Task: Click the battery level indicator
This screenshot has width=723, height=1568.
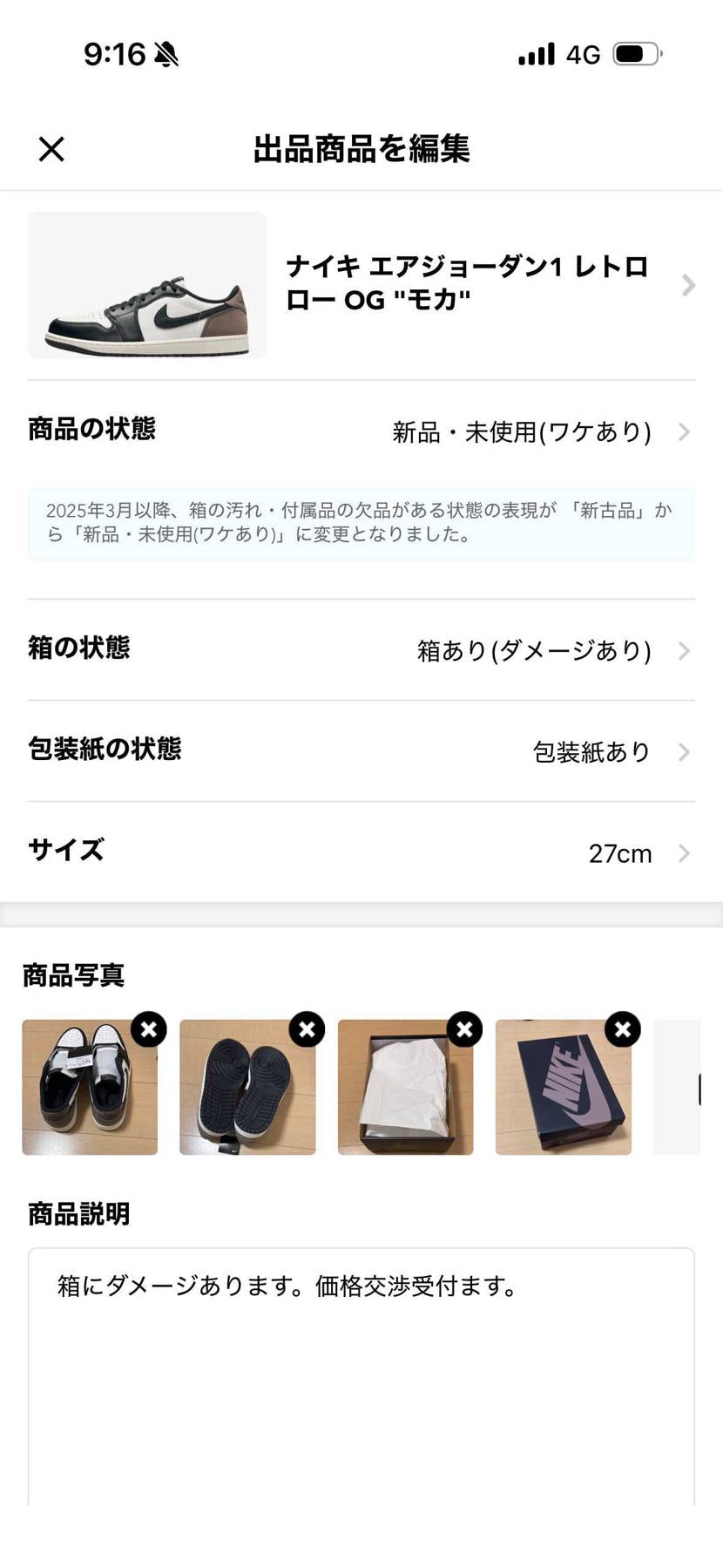Action: pyautogui.click(x=634, y=53)
